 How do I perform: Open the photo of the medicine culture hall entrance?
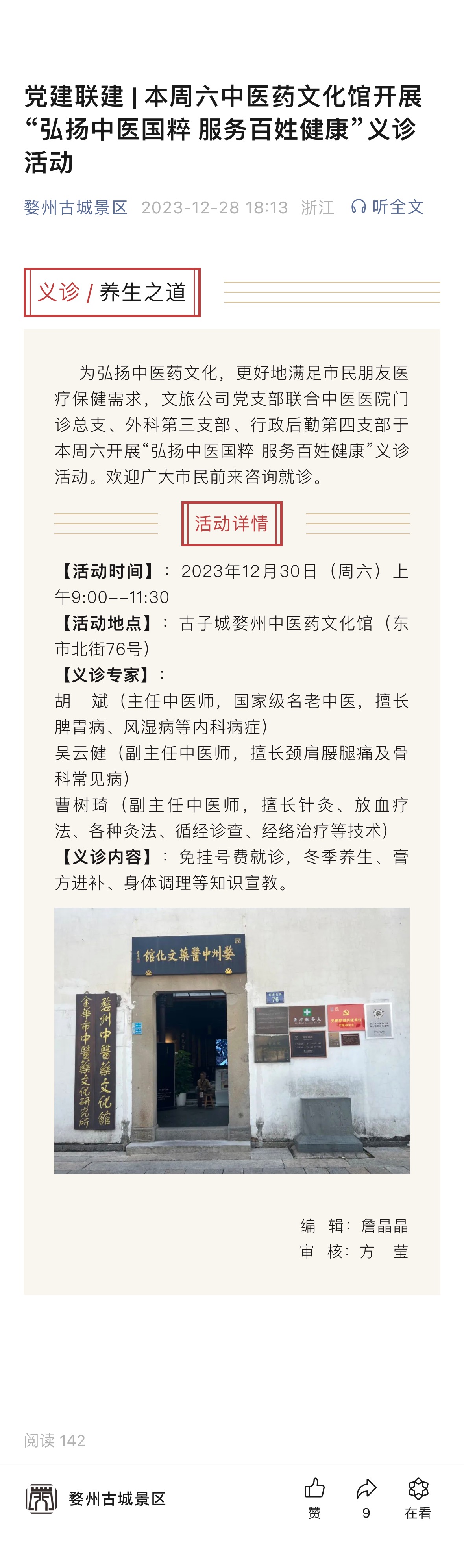tap(231, 1040)
